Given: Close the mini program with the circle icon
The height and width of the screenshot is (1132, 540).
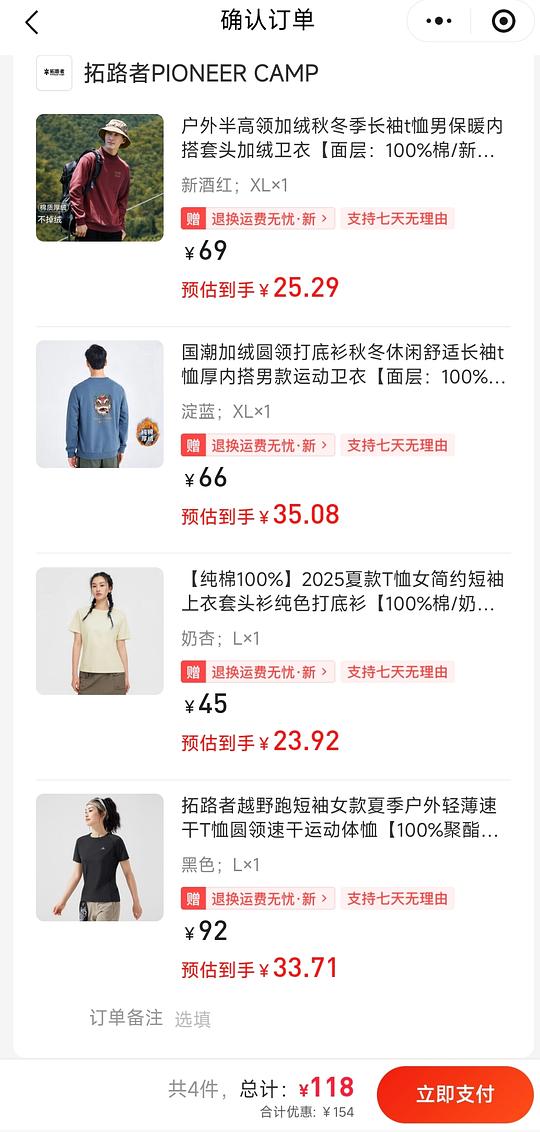Looking at the screenshot, I should click(x=503, y=22).
